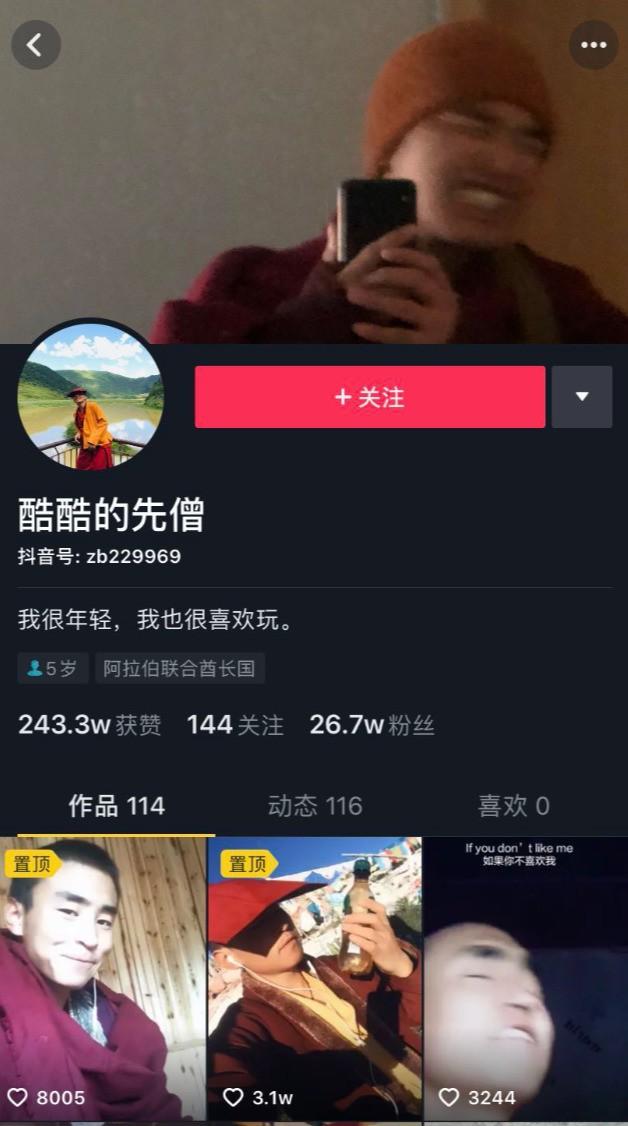View the profile avatar picture
This screenshot has height=1126, width=628.
[91, 396]
